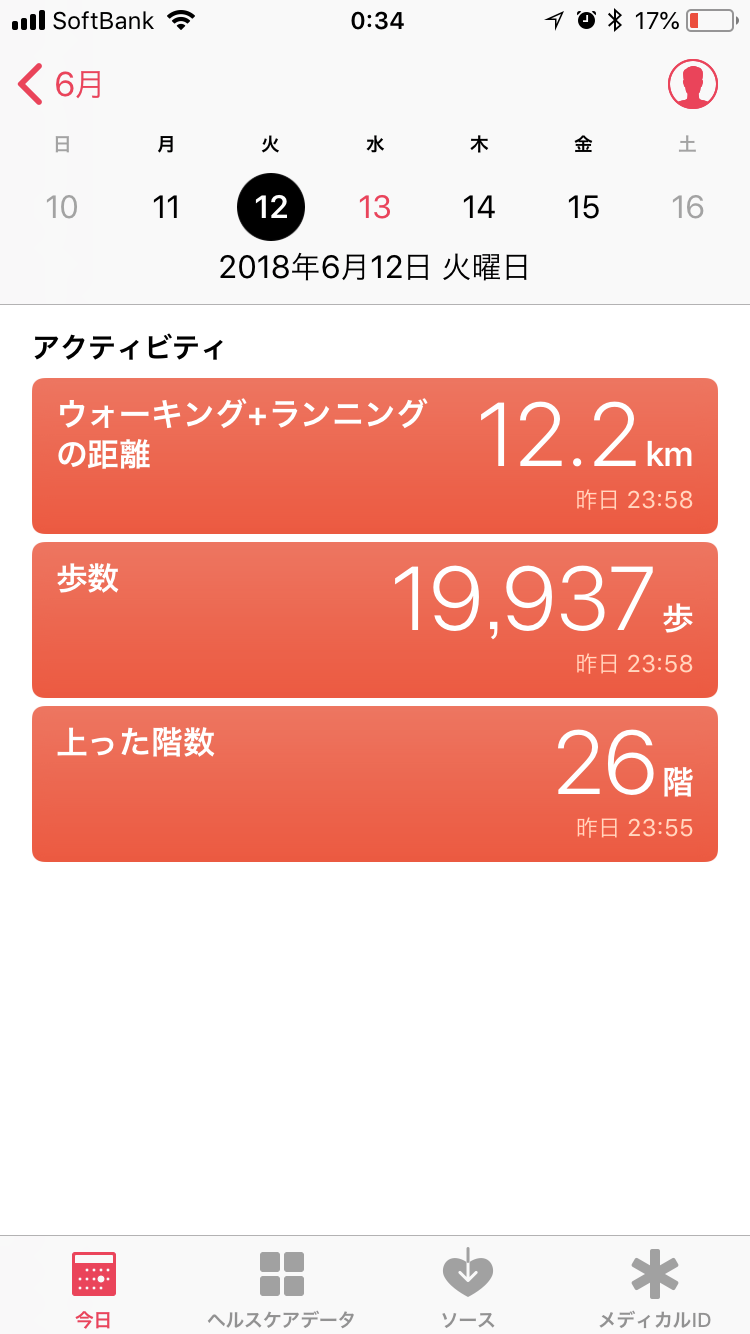Switch to the ヘルスケアデータ tab

(281, 1289)
